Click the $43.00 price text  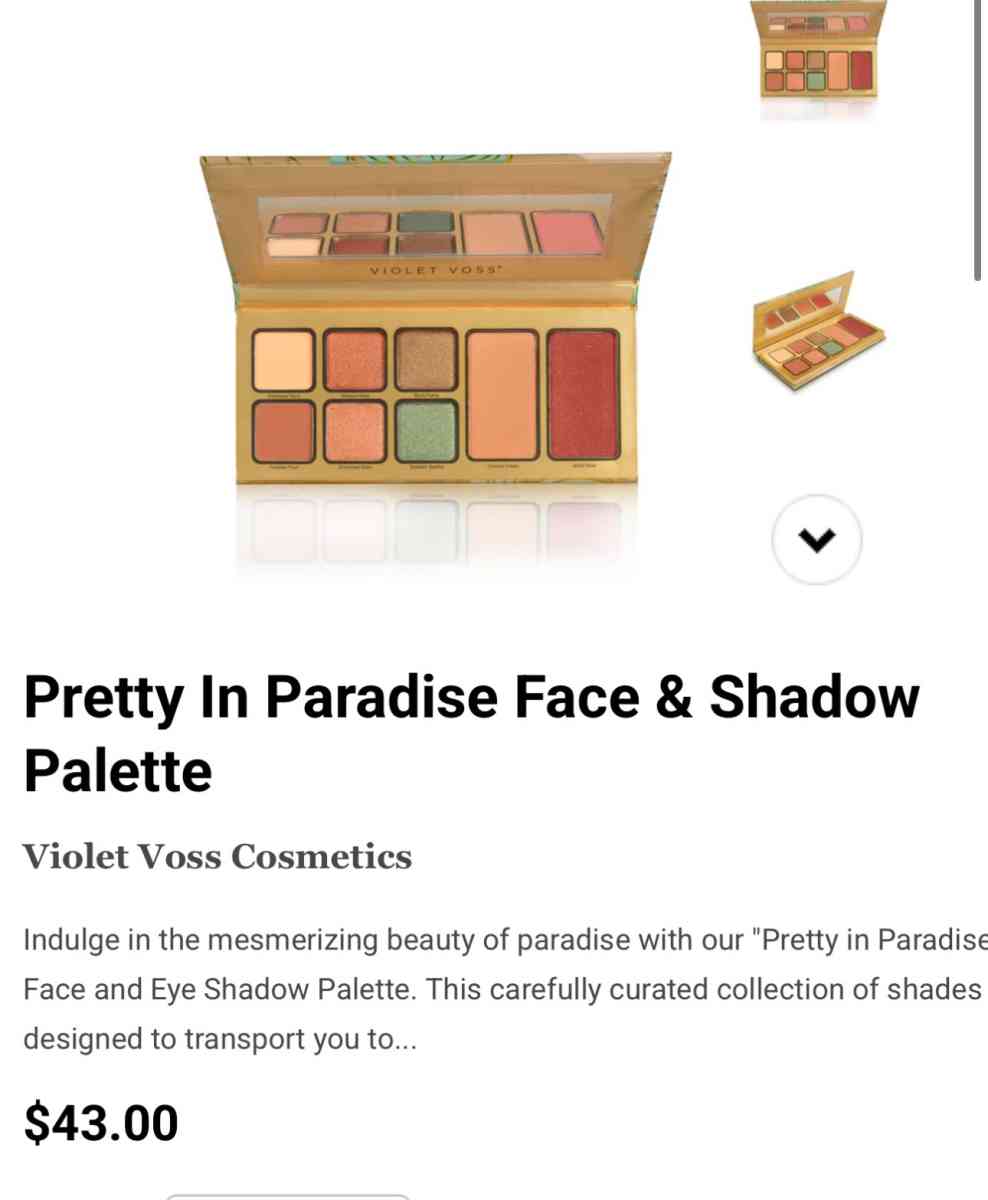101,1121
